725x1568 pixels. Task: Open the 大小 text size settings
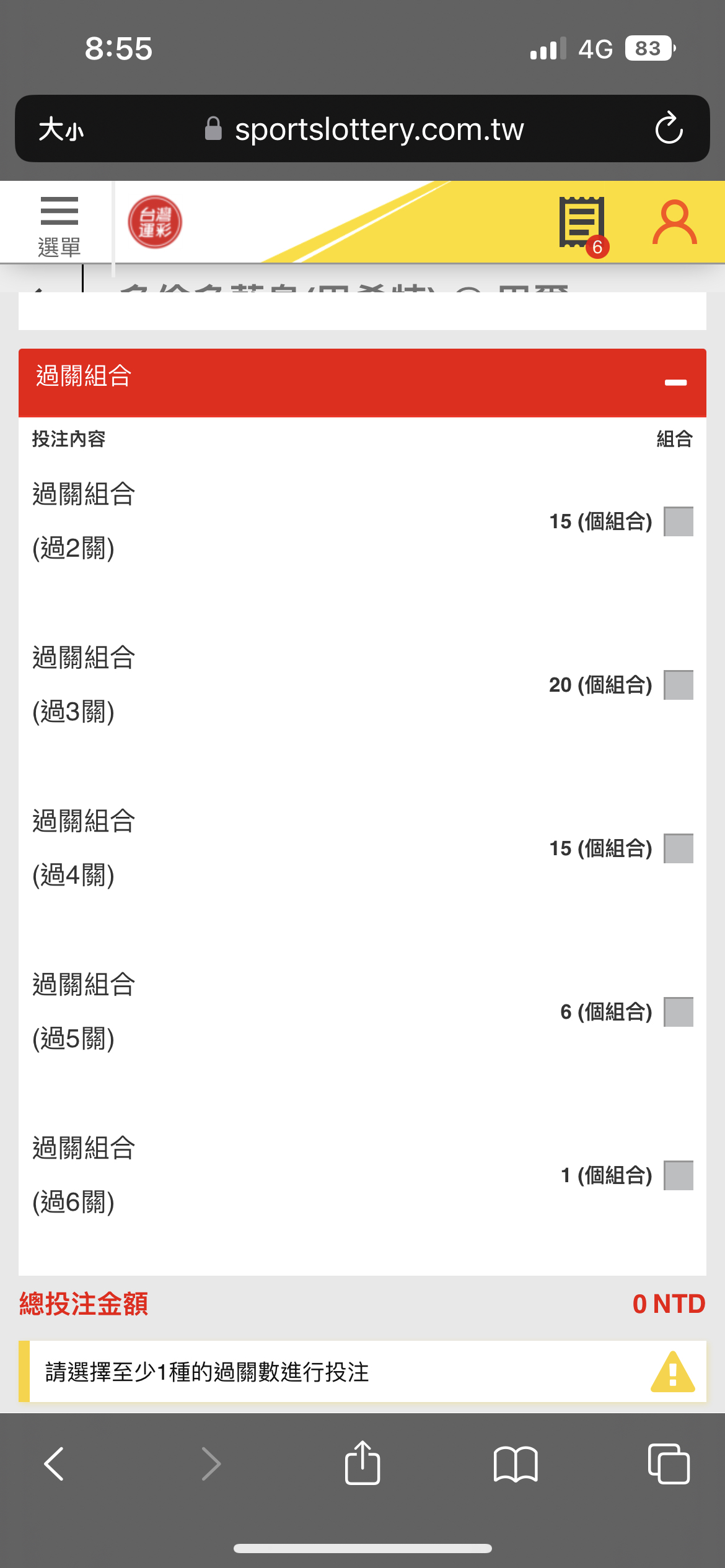(61, 129)
